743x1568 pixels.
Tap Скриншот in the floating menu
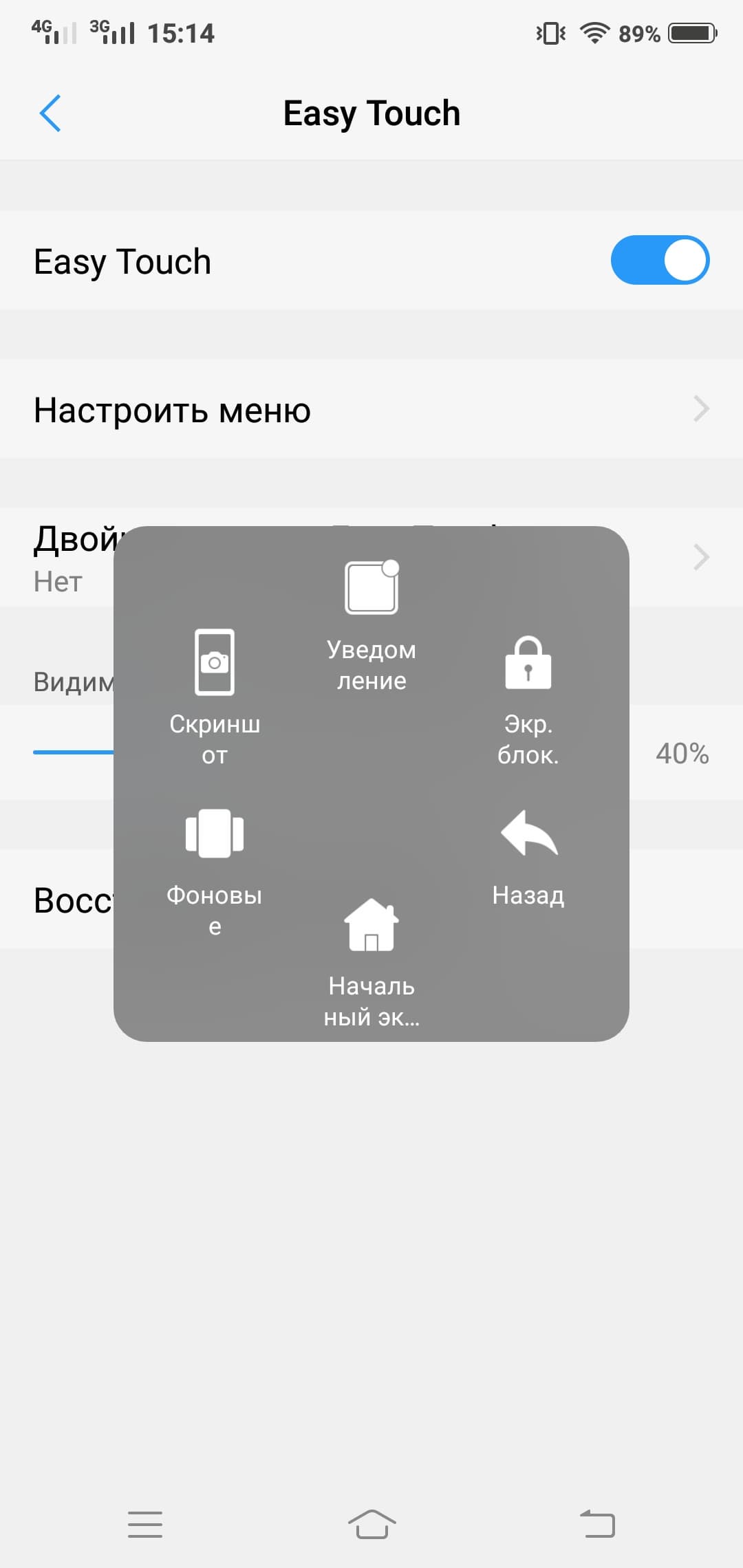pos(215,695)
